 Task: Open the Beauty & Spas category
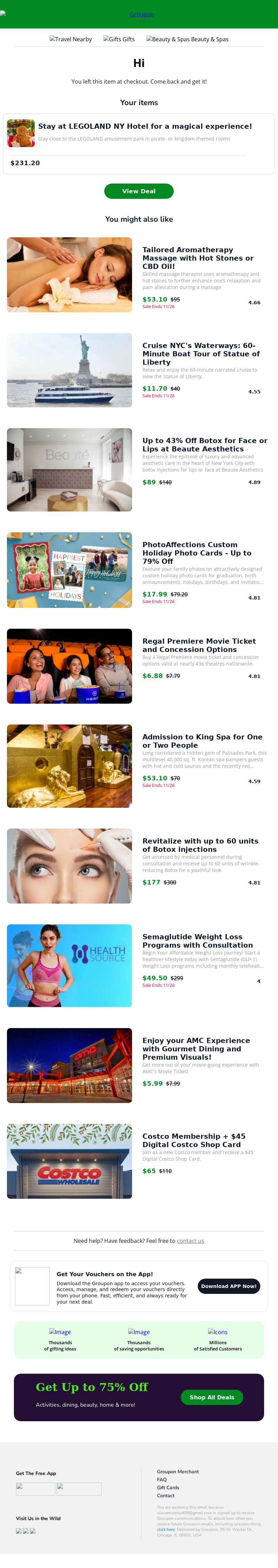(188, 39)
